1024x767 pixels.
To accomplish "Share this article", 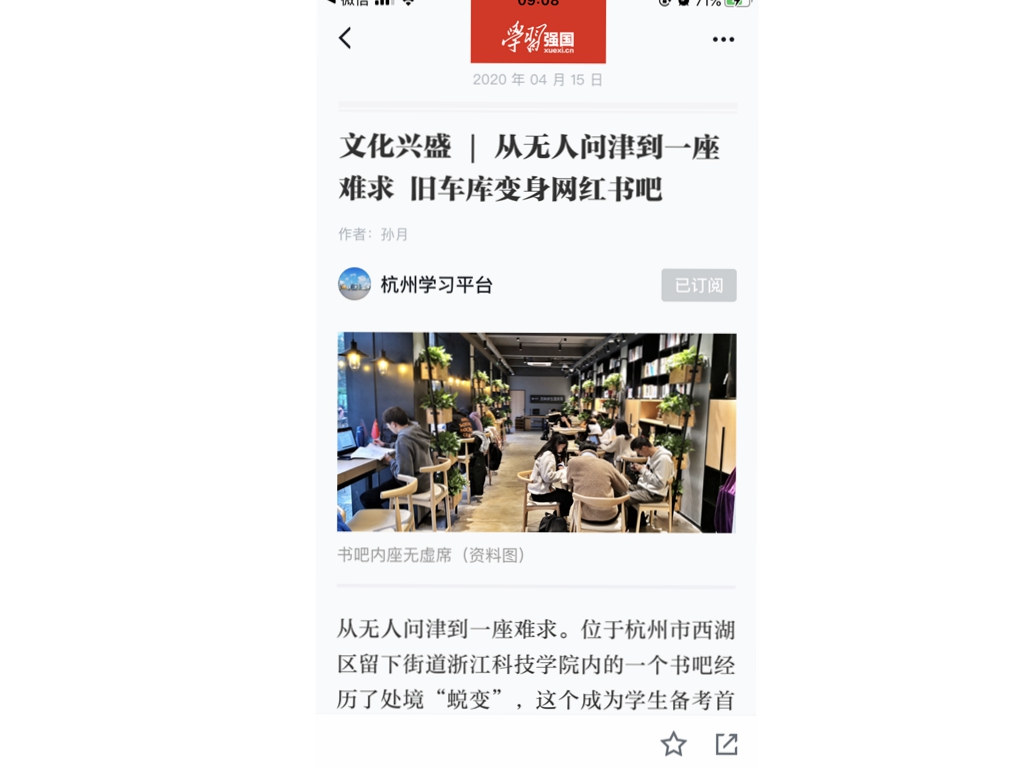I will click(x=726, y=744).
